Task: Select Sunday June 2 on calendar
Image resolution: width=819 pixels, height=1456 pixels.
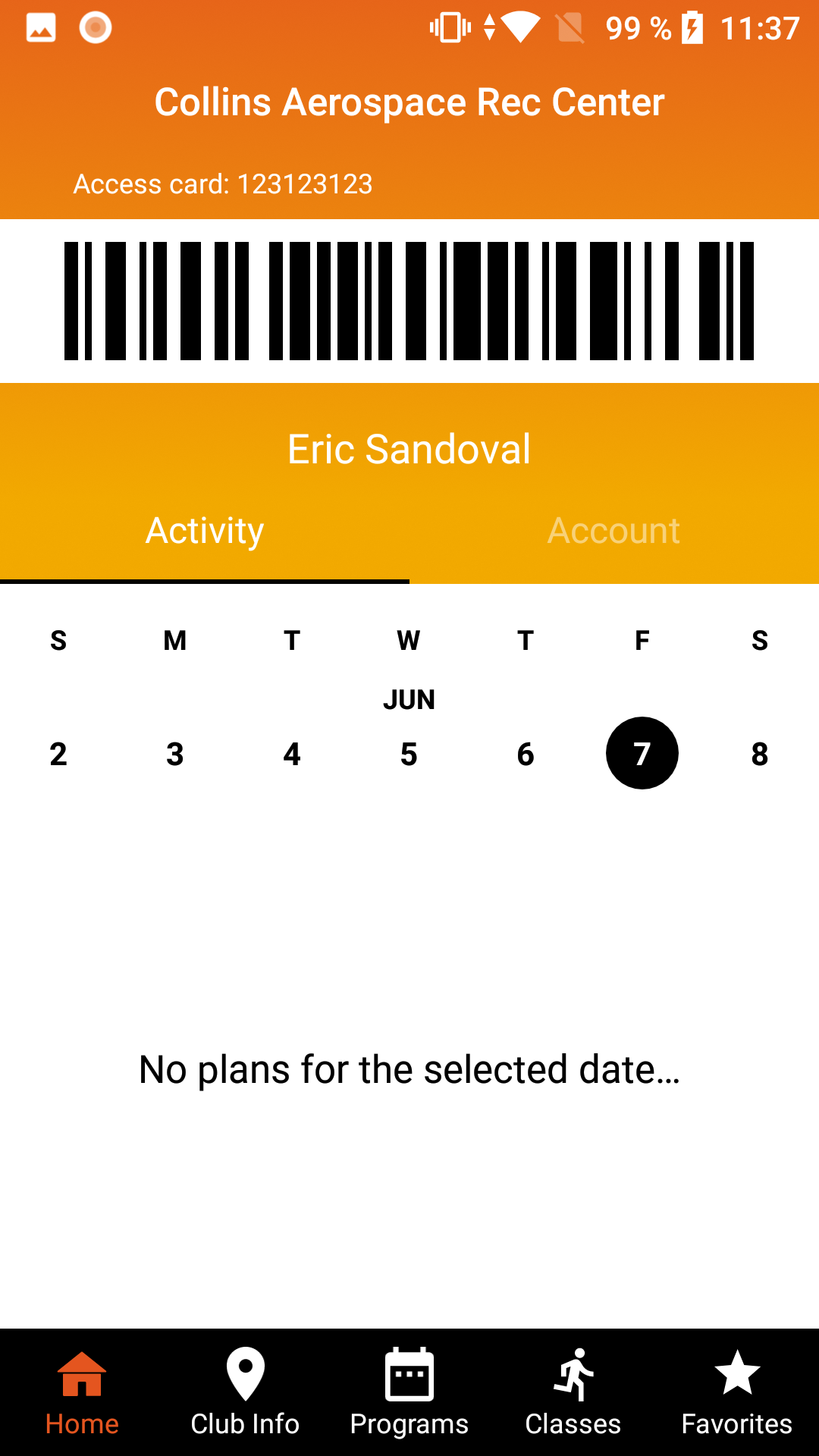Action: tap(58, 754)
